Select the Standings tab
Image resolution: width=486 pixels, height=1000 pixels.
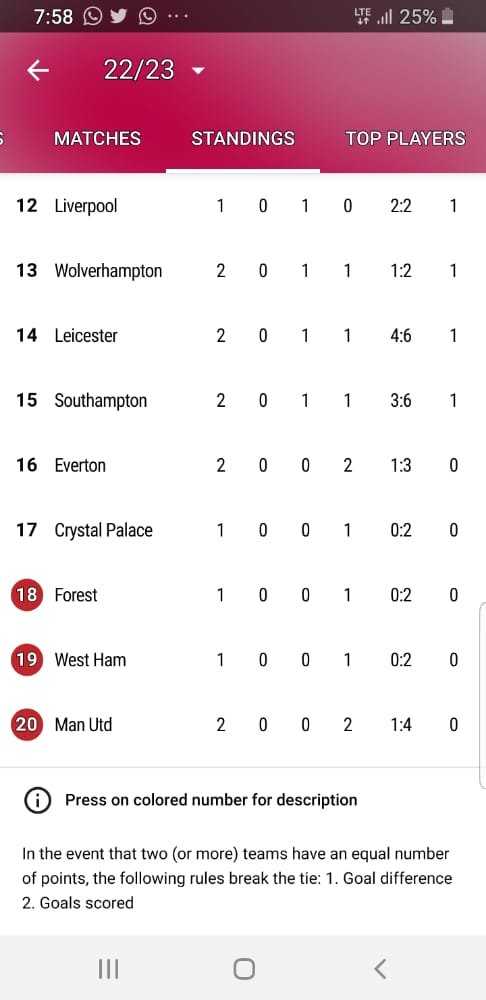click(x=243, y=138)
